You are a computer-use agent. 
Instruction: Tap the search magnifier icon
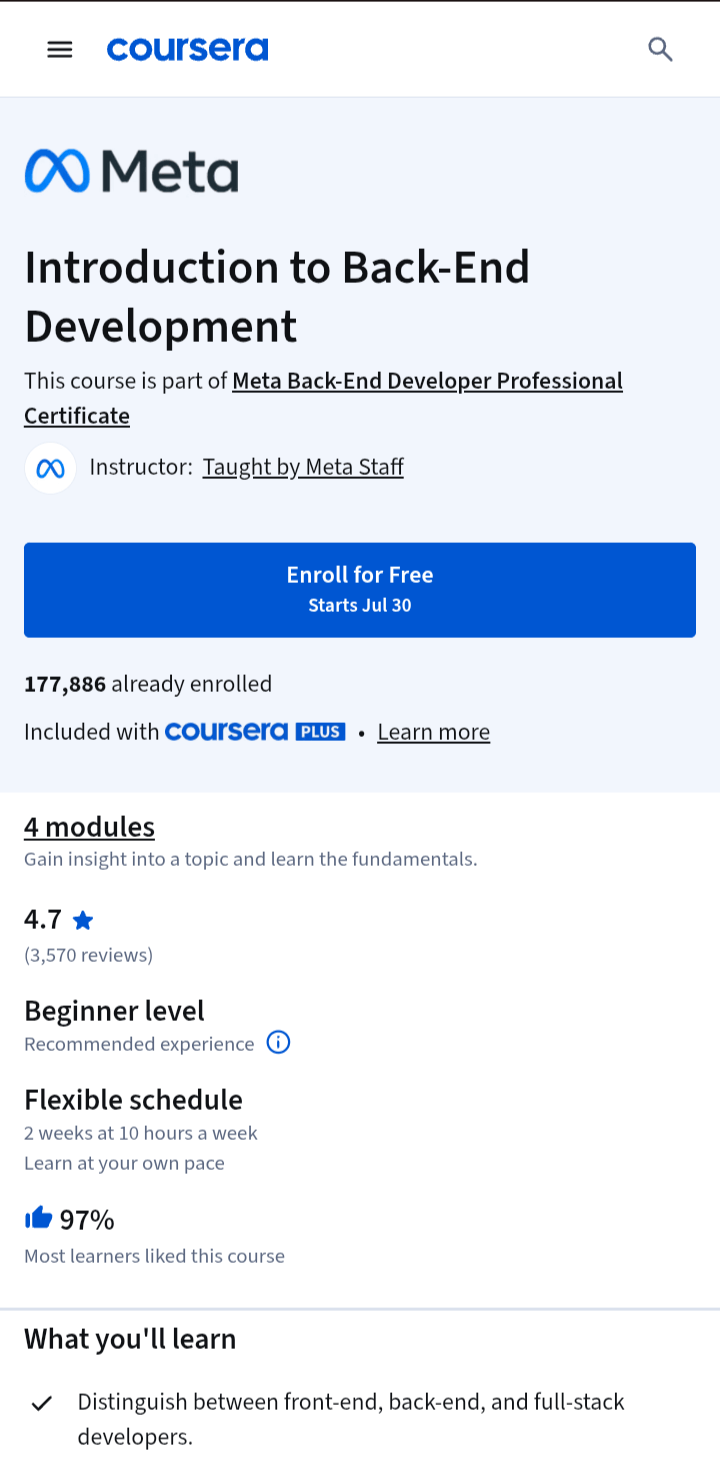pyautogui.click(x=660, y=49)
